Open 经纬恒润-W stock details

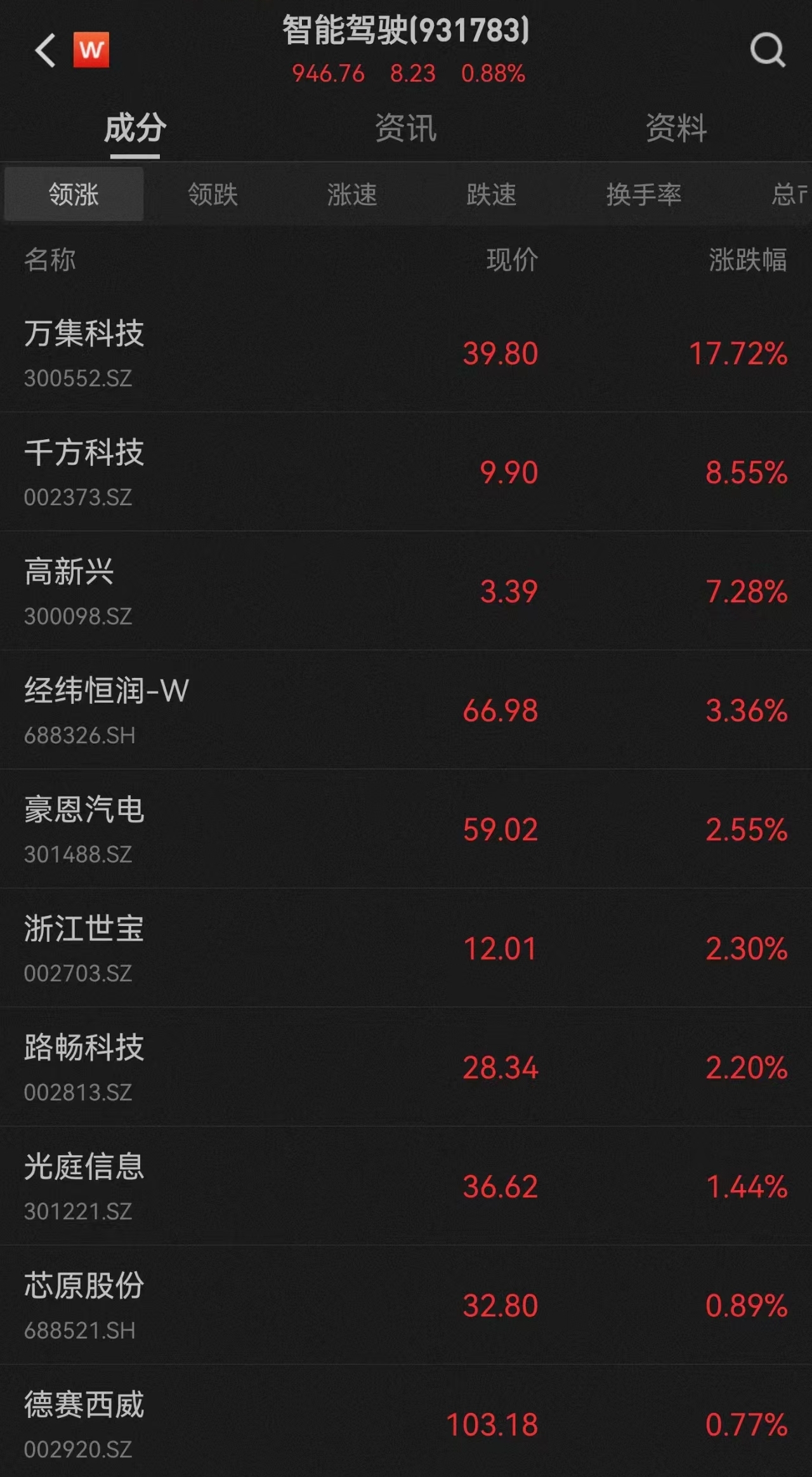pyautogui.click(x=406, y=710)
